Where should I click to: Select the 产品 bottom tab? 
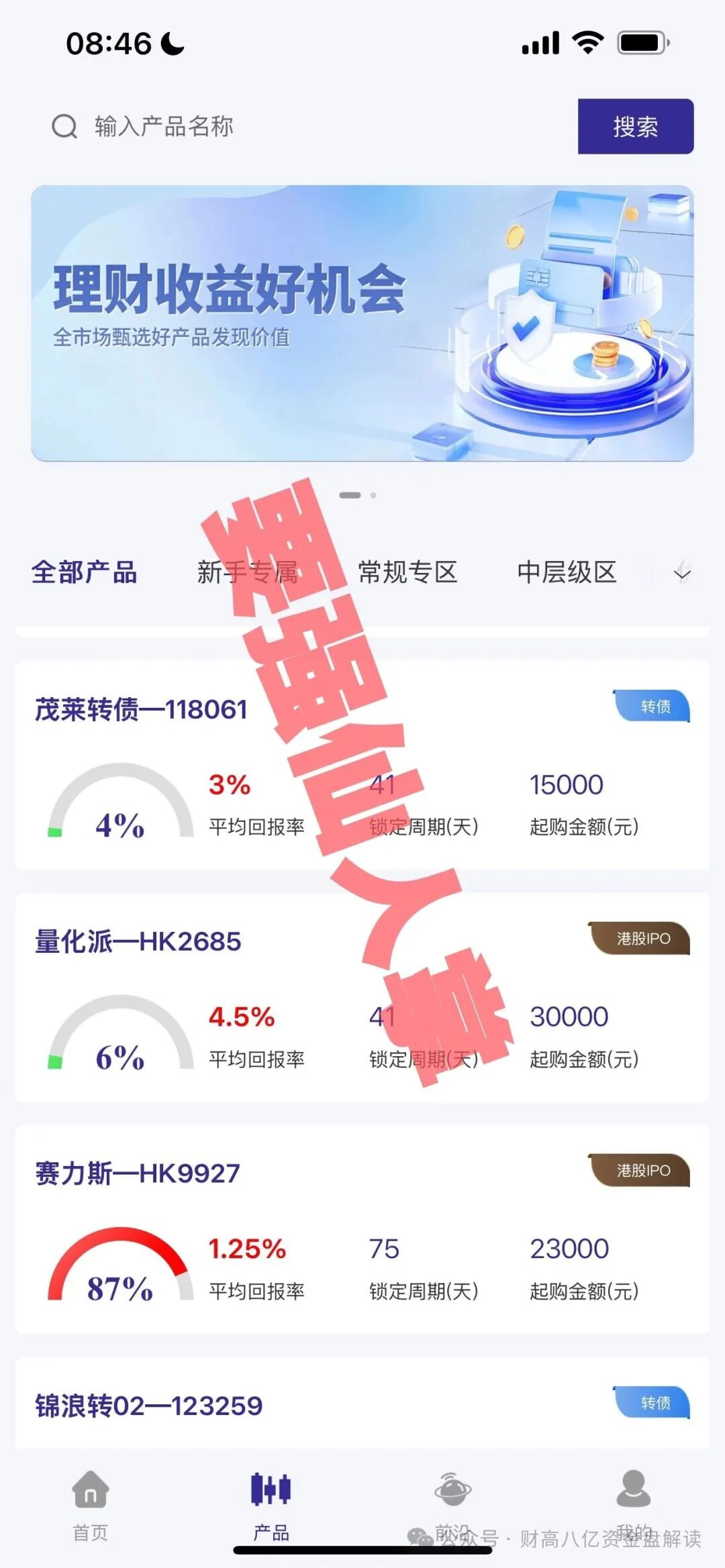(271, 1502)
